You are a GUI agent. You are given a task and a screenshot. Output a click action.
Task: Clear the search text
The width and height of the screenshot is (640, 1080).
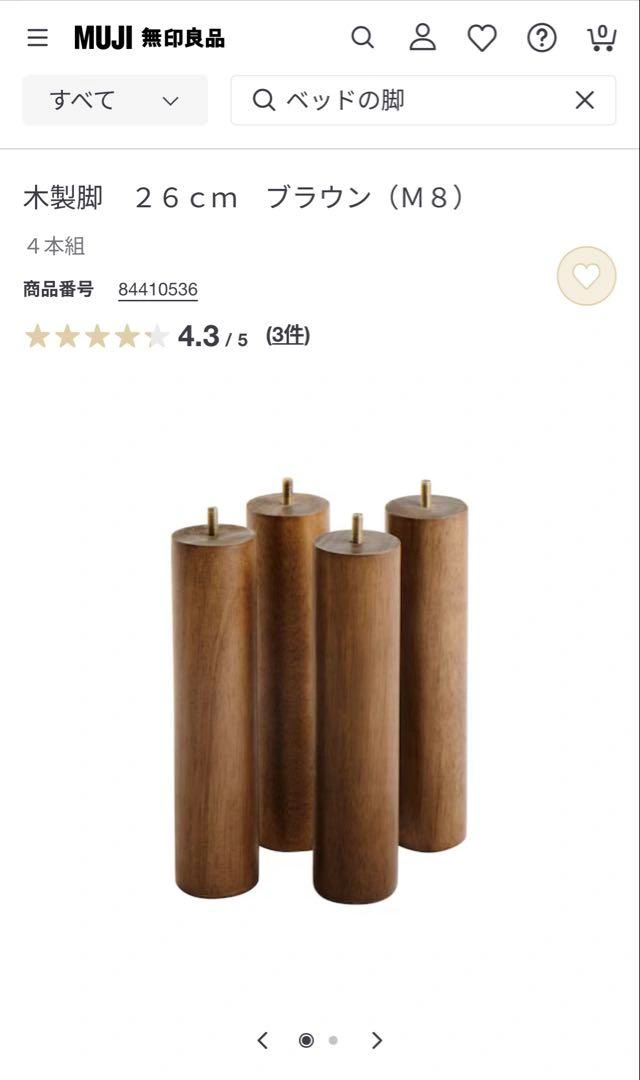(585, 100)
